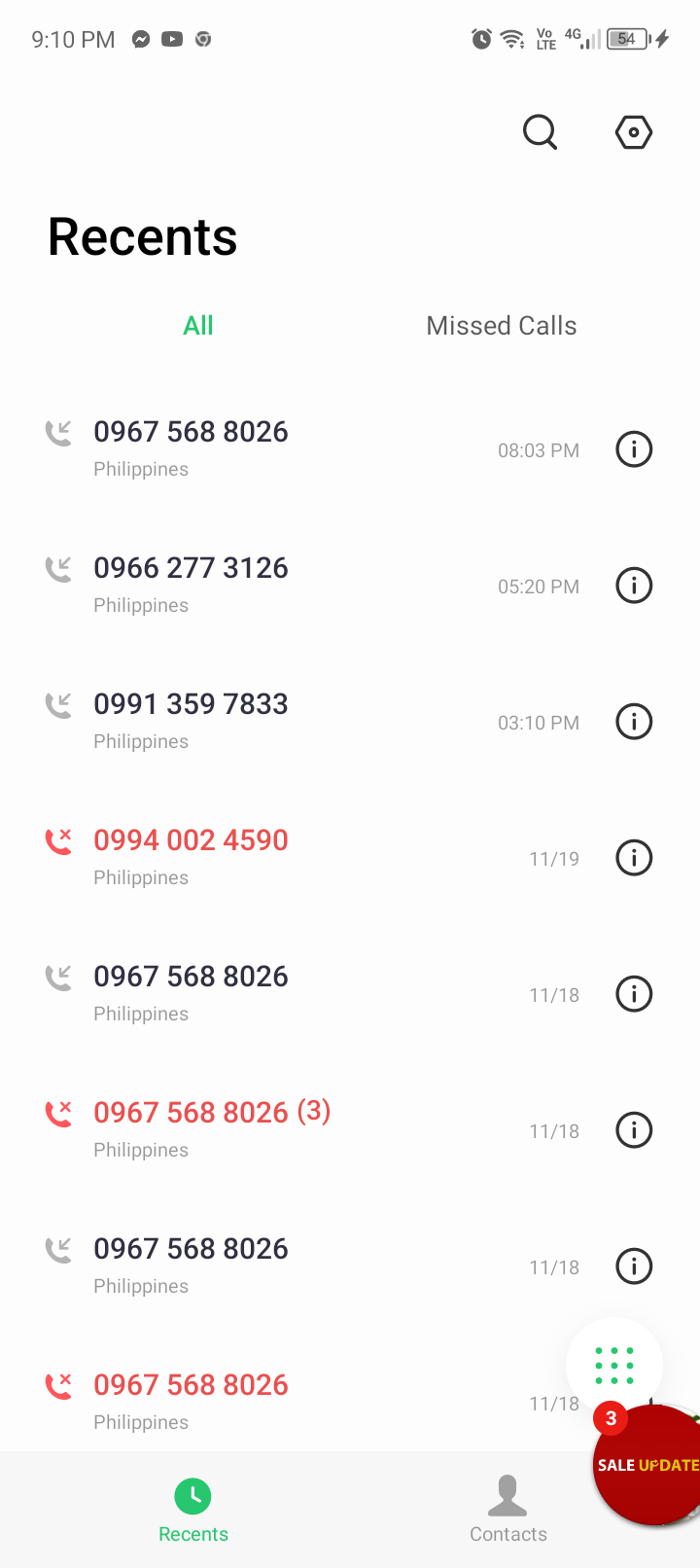
Task: Open info for the 11/19 missed call
Action: [634, 858]
